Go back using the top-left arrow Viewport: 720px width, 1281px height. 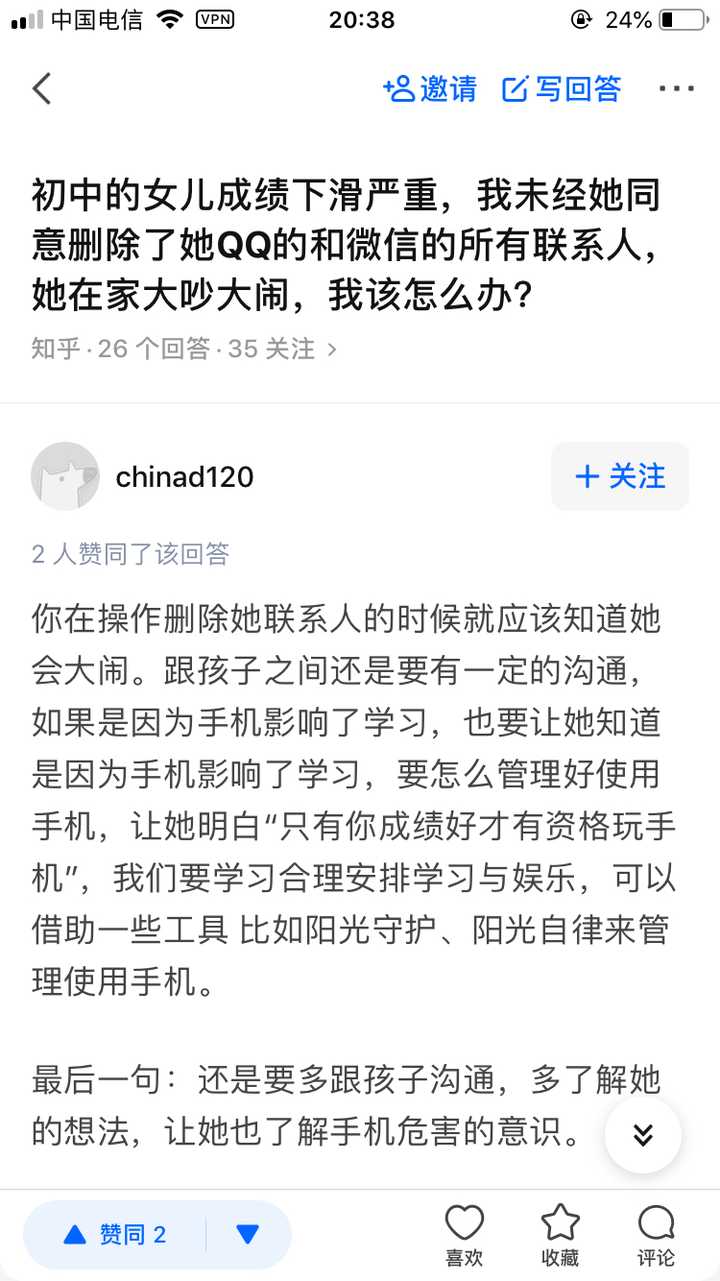42,89
